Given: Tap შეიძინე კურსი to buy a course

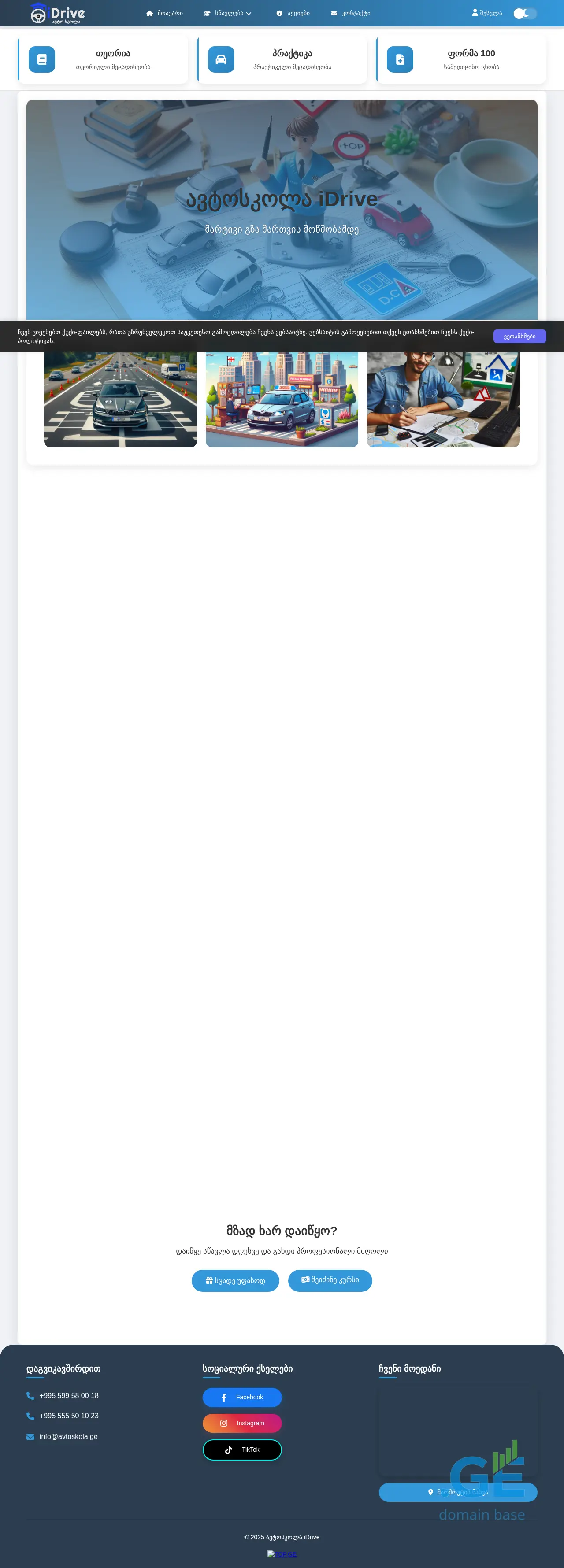Looking at the screenshot, I should point(330,1280).
